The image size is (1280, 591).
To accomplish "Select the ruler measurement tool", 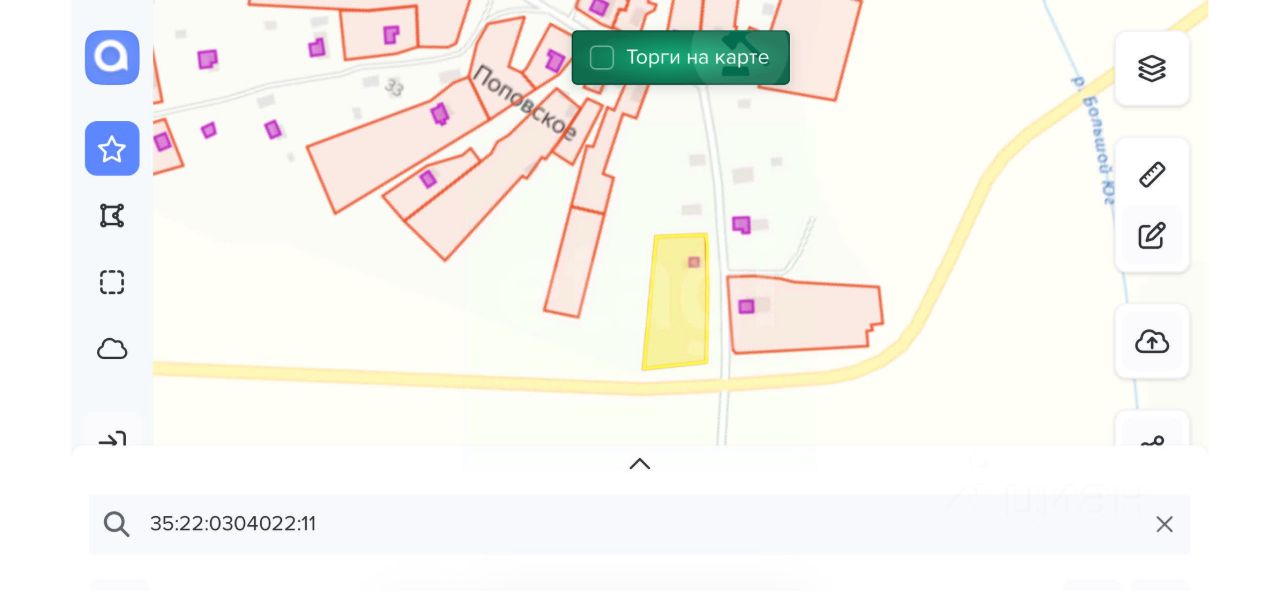I will point(1152,175).
